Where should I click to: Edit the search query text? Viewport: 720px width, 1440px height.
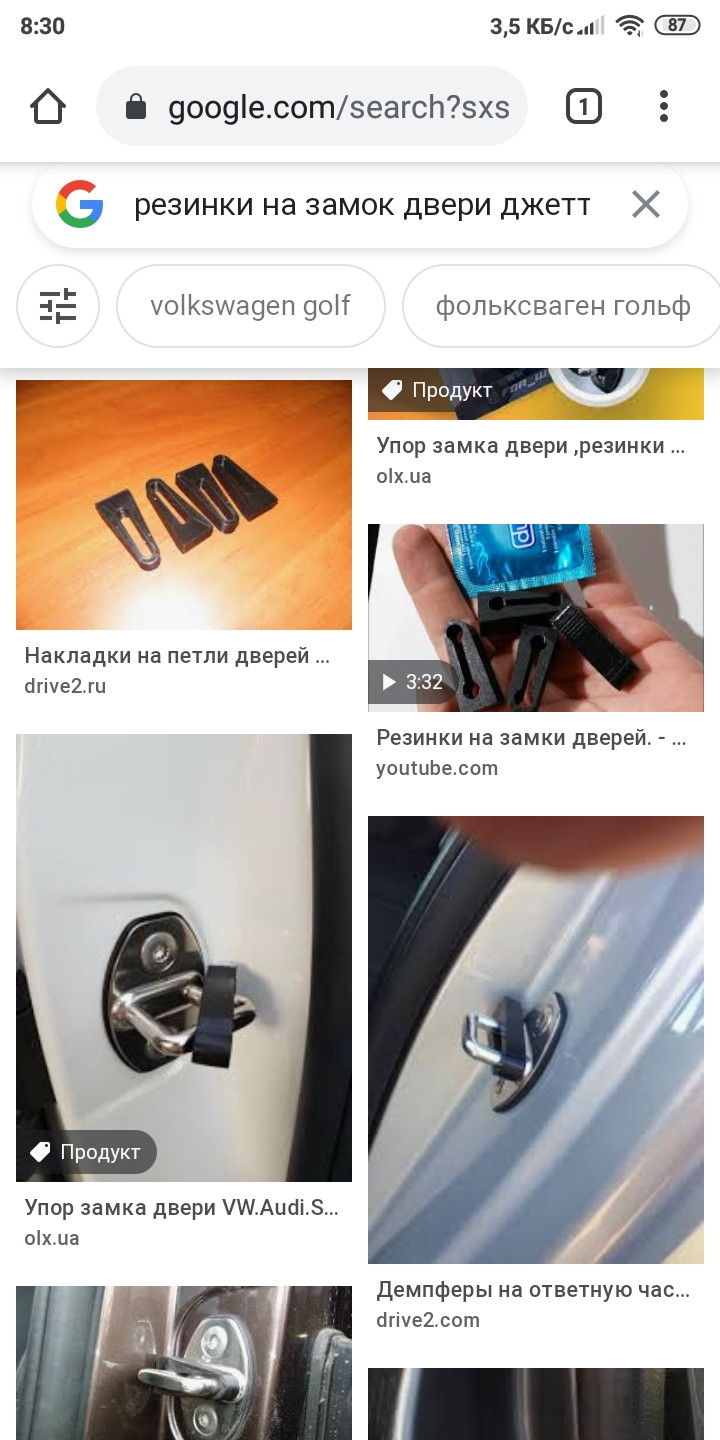point(362,205)
